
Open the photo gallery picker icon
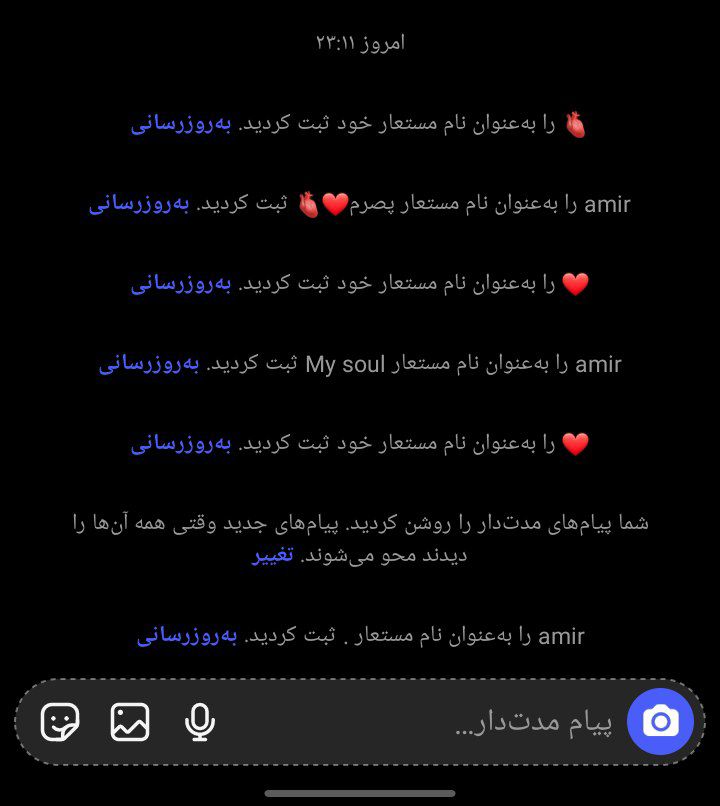tap(130, 722)
